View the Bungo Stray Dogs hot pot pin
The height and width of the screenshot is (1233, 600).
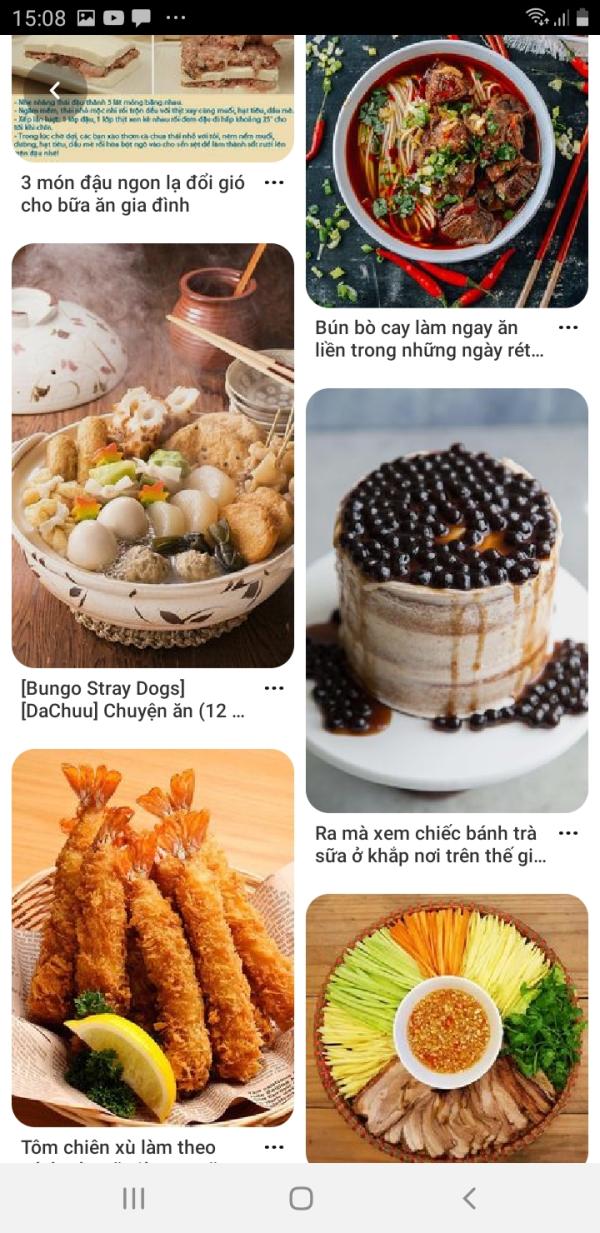point(152,455)
